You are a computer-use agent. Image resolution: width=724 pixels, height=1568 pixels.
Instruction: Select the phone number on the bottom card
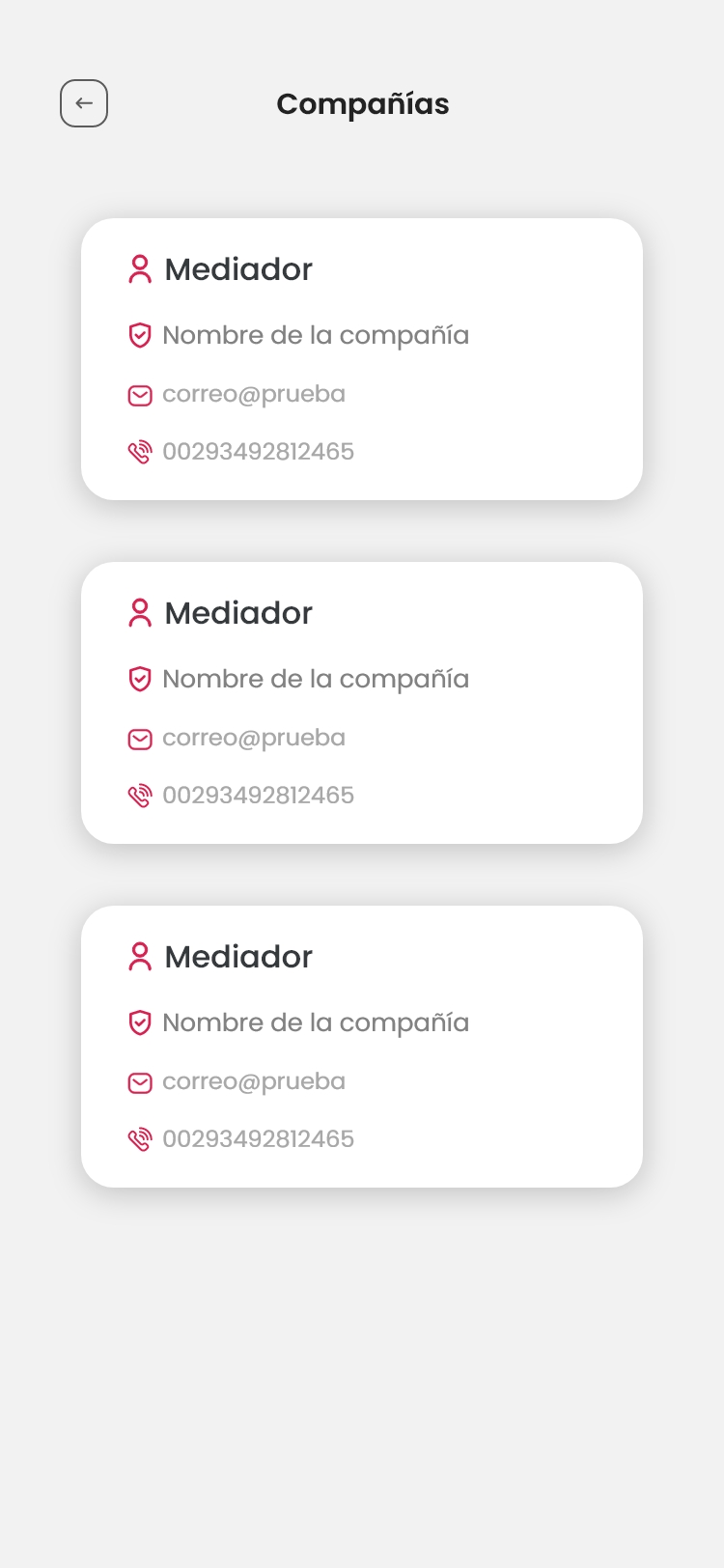pyautogui.click(x=258, y=1138)
